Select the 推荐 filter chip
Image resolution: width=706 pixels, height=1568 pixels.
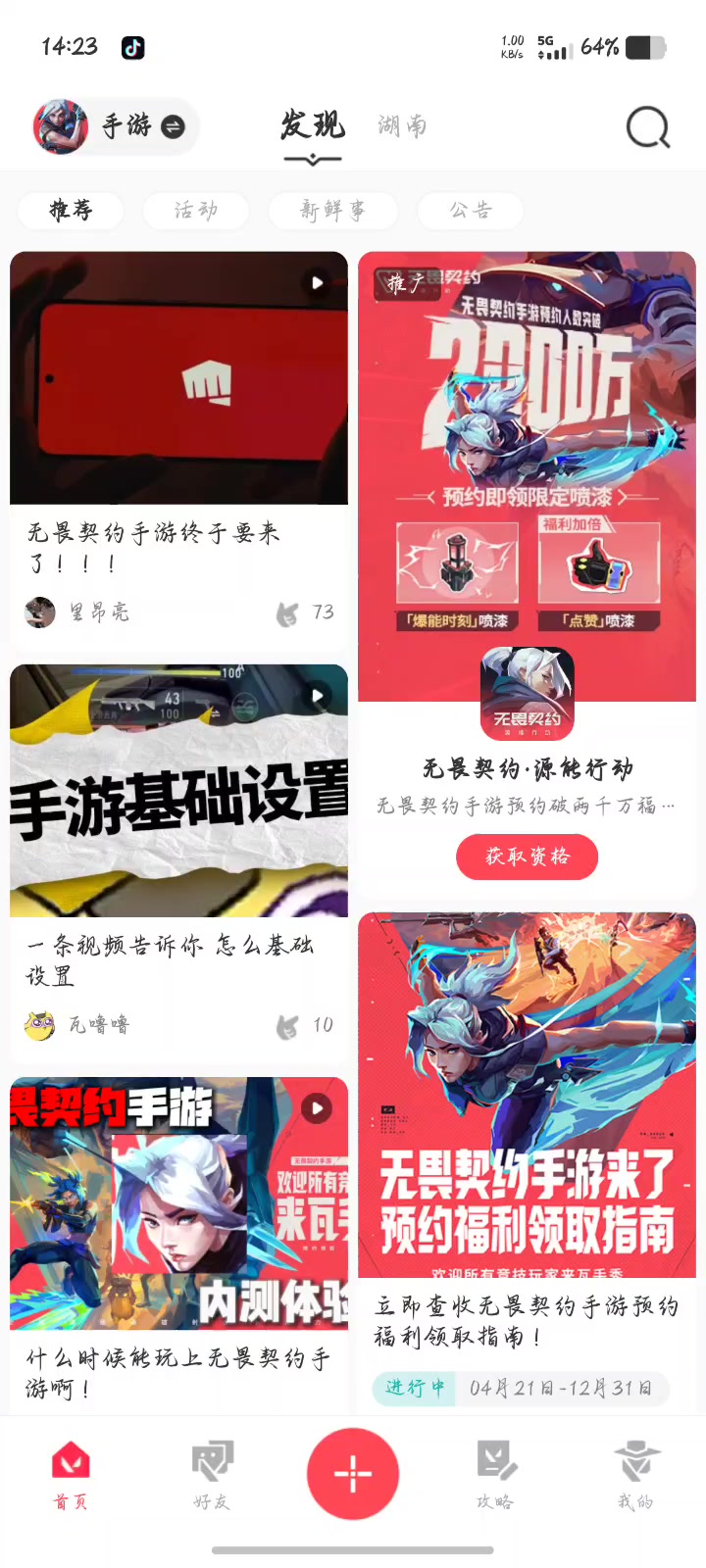tap(71, 210)
